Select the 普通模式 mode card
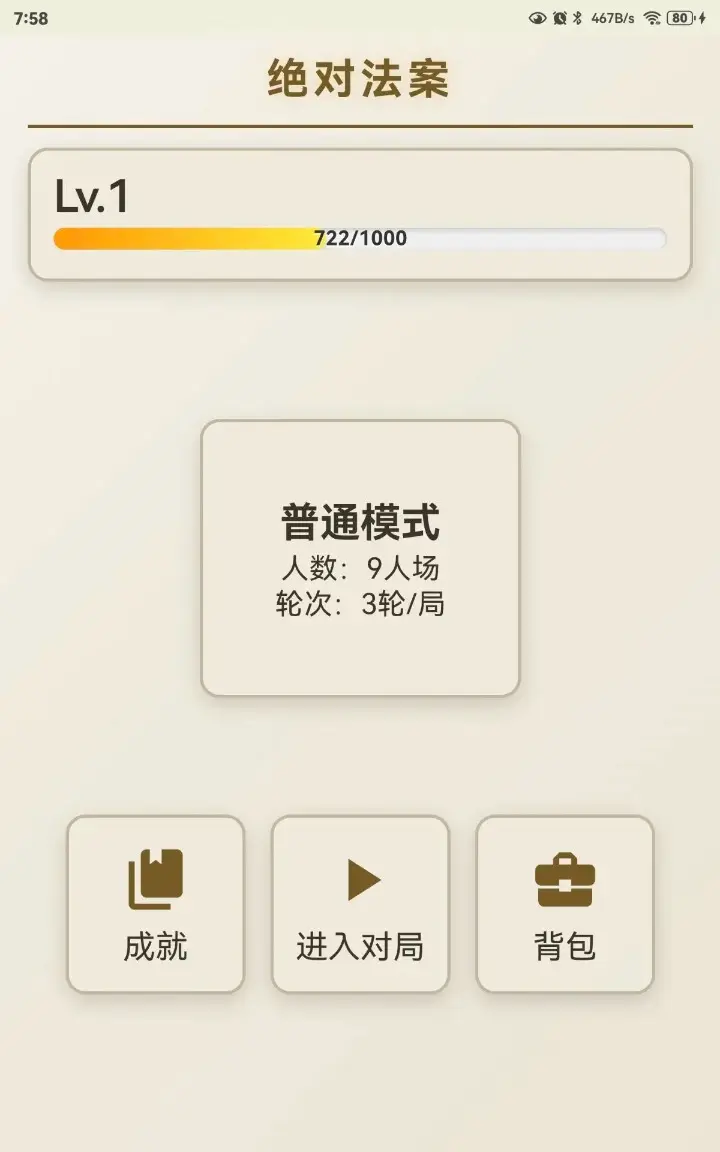The width and height of the screenshot is (720, 1152). point(360,558)
